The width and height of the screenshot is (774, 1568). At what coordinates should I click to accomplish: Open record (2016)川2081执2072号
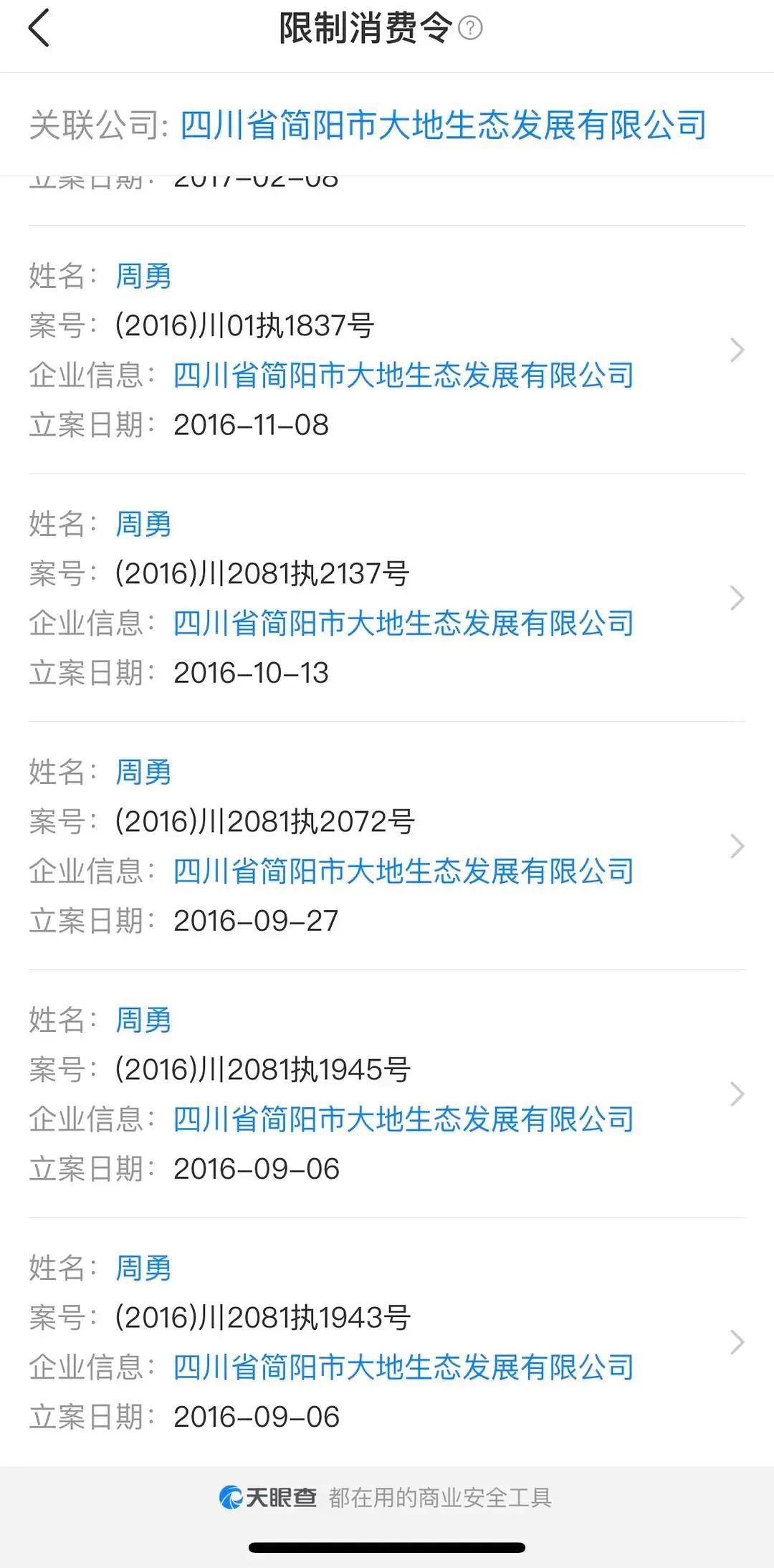[x=736, y=846]
